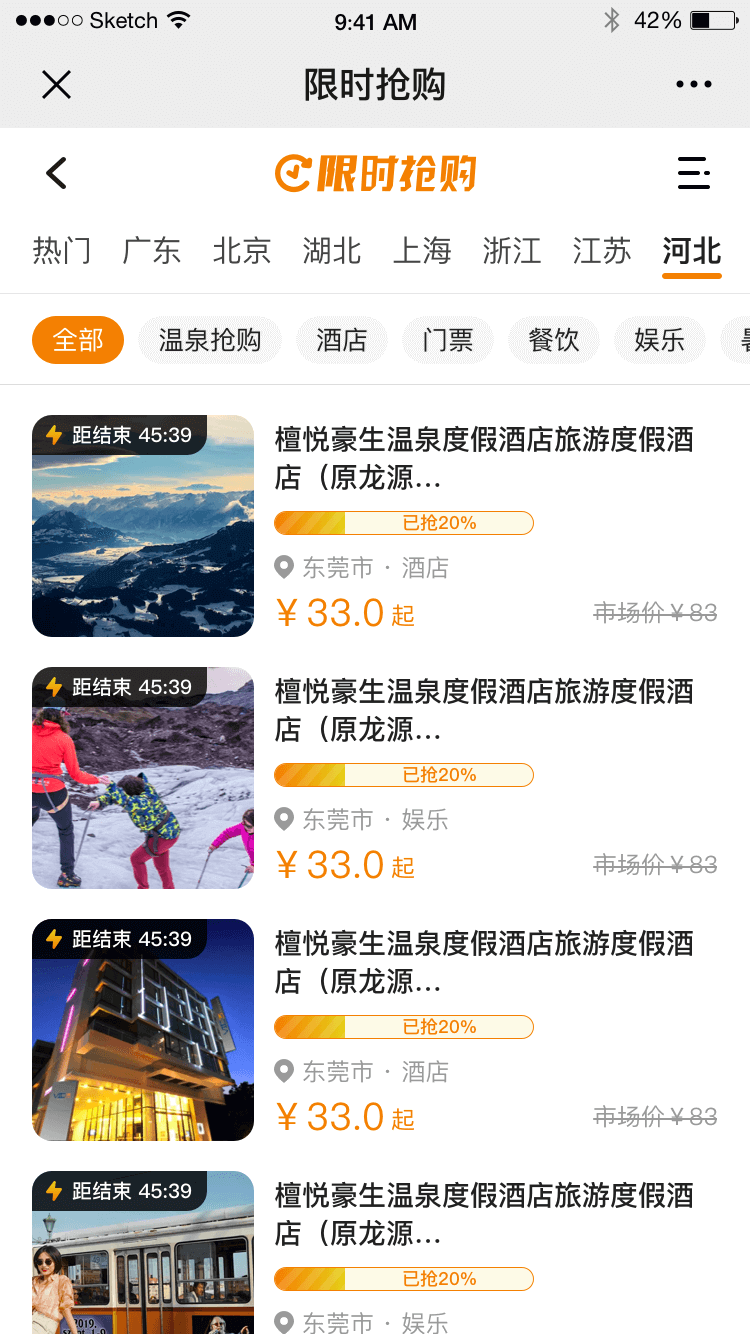Open the three-dot overflow menu
Image resolution: width=750 pixels, height=1334 pixels.
(693, 85)
